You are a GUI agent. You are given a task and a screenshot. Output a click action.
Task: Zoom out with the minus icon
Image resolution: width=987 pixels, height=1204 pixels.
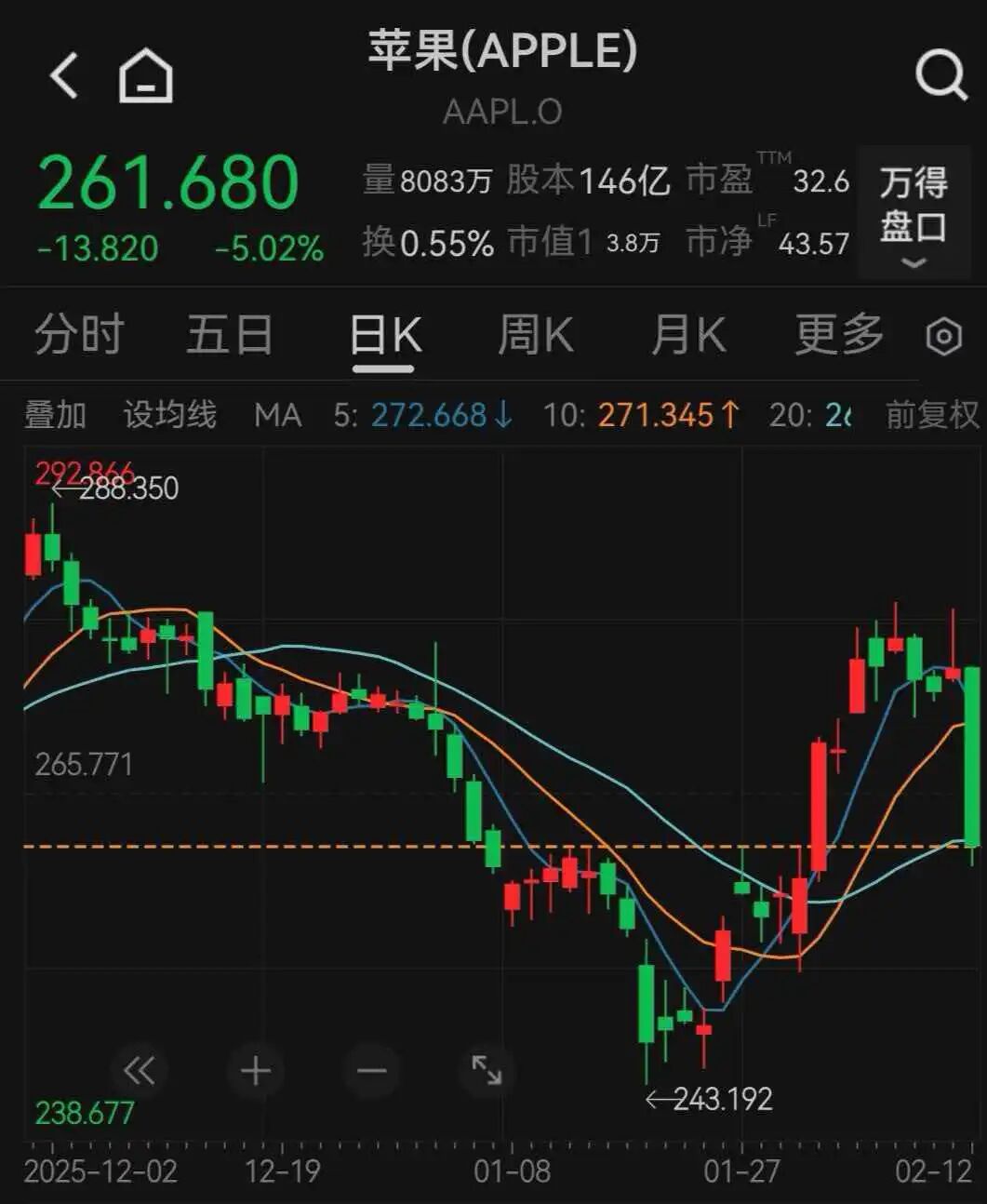coord(372,1071)
